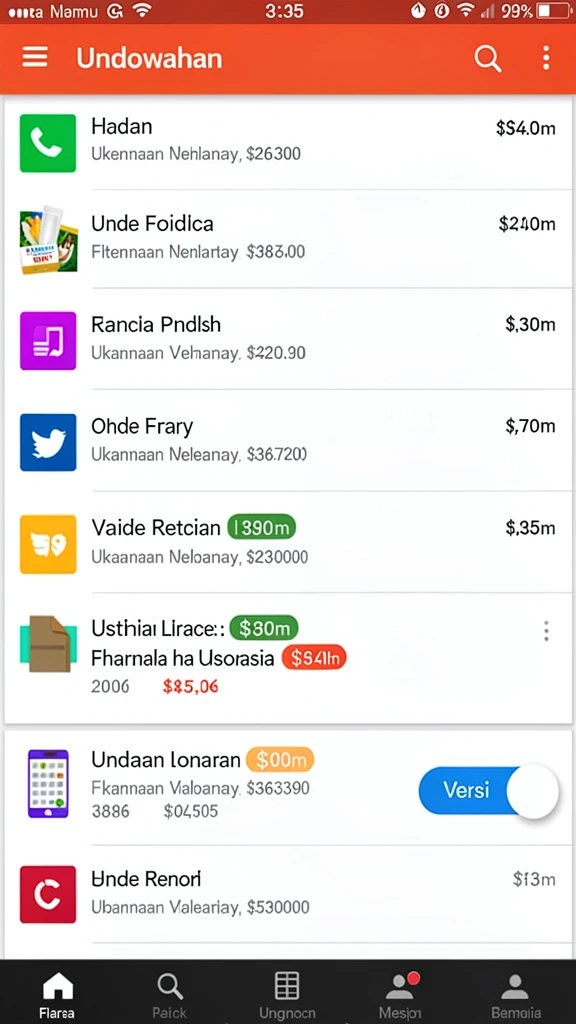
Task: Open the hamburger drawer menu
Action: pos(35,58)
